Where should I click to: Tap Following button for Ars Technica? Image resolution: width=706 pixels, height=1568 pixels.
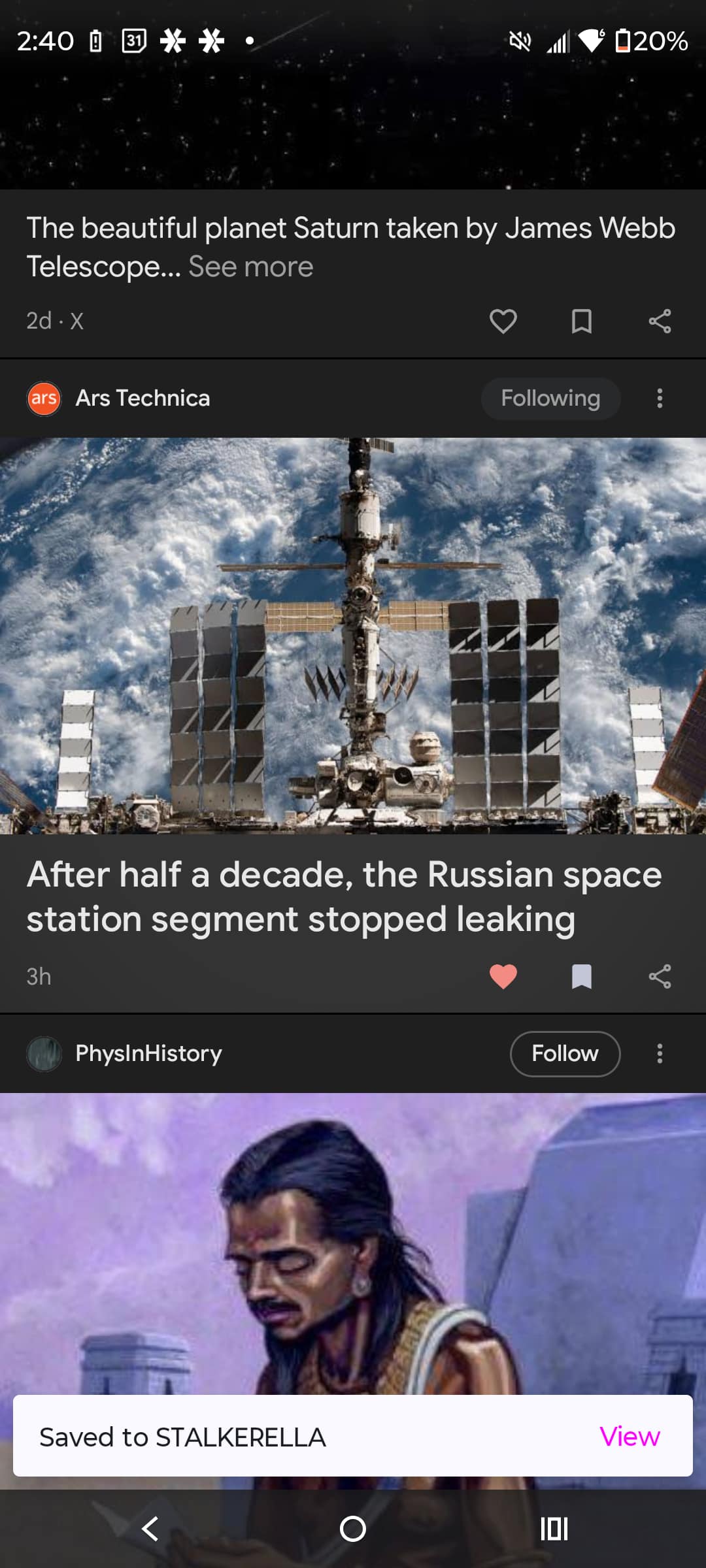tap(550, 399)
